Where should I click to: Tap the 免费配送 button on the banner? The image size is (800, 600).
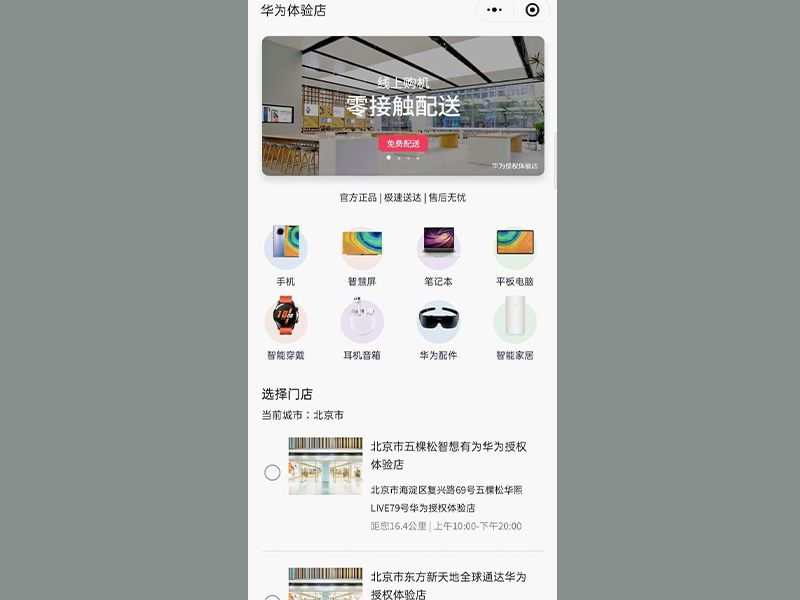point(403,143)
